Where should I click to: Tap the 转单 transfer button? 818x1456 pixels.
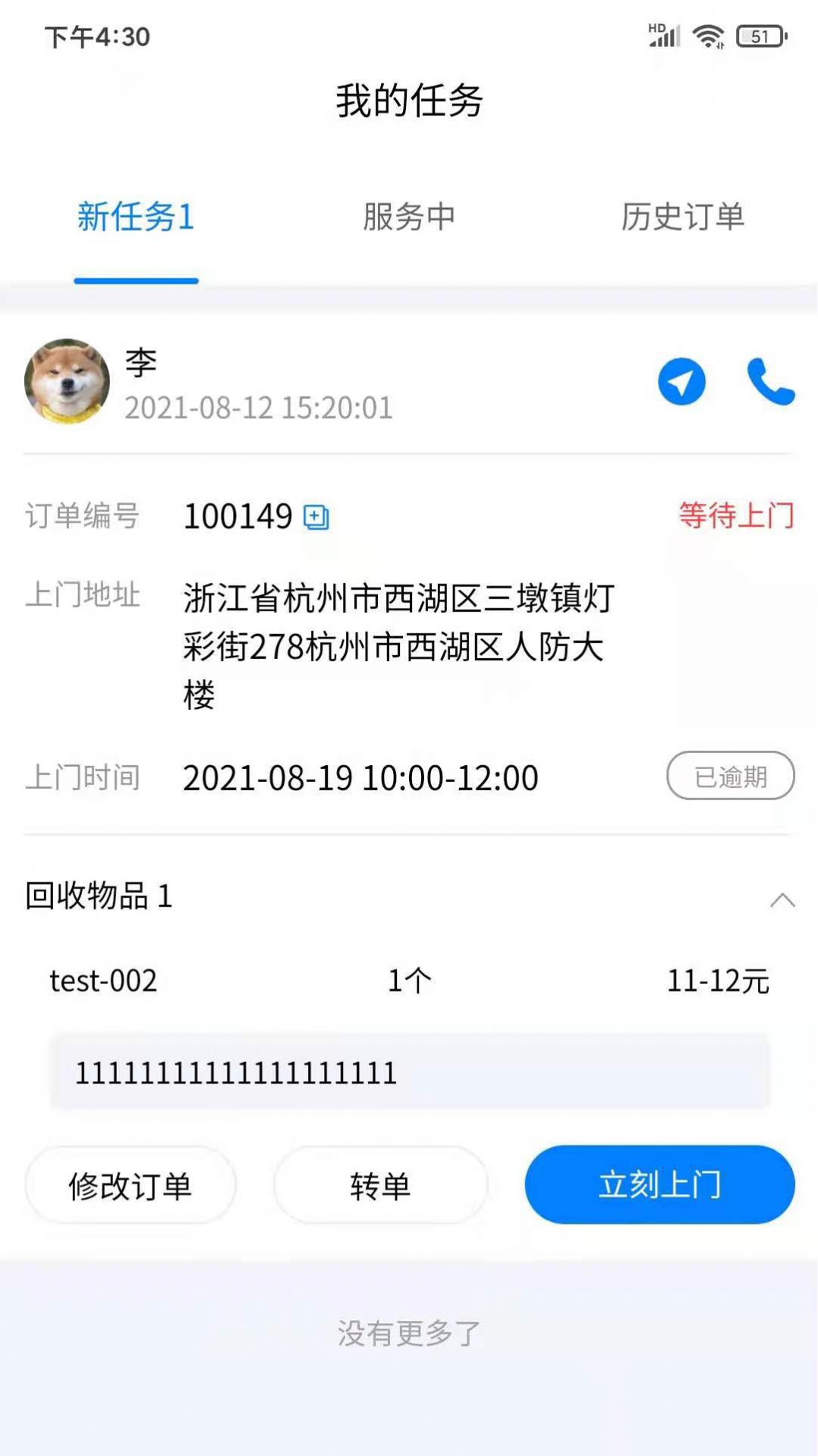point(380,1184)
